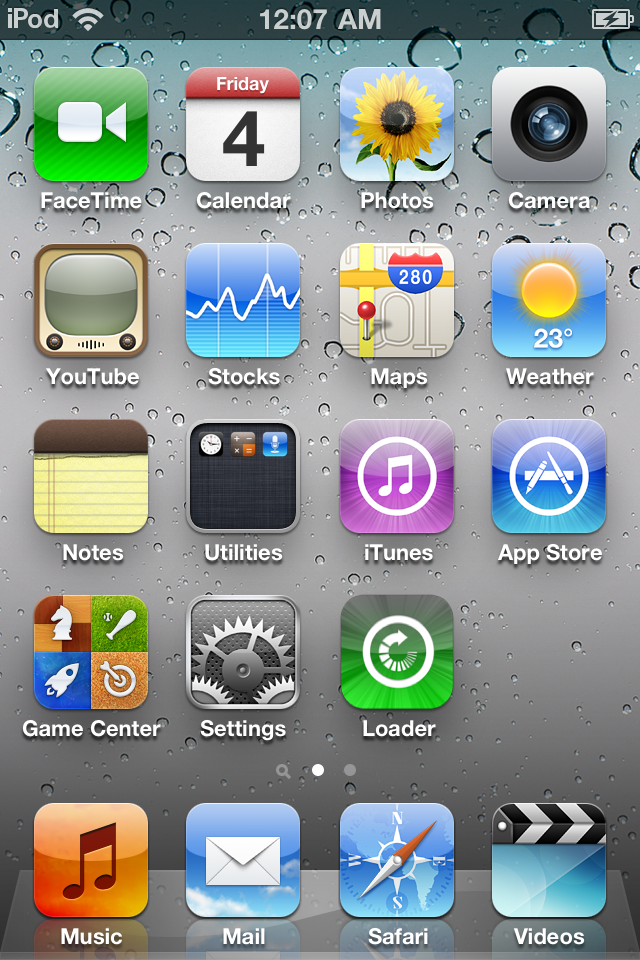
Task: Launch the Loader app
Action: click(397, 652)
